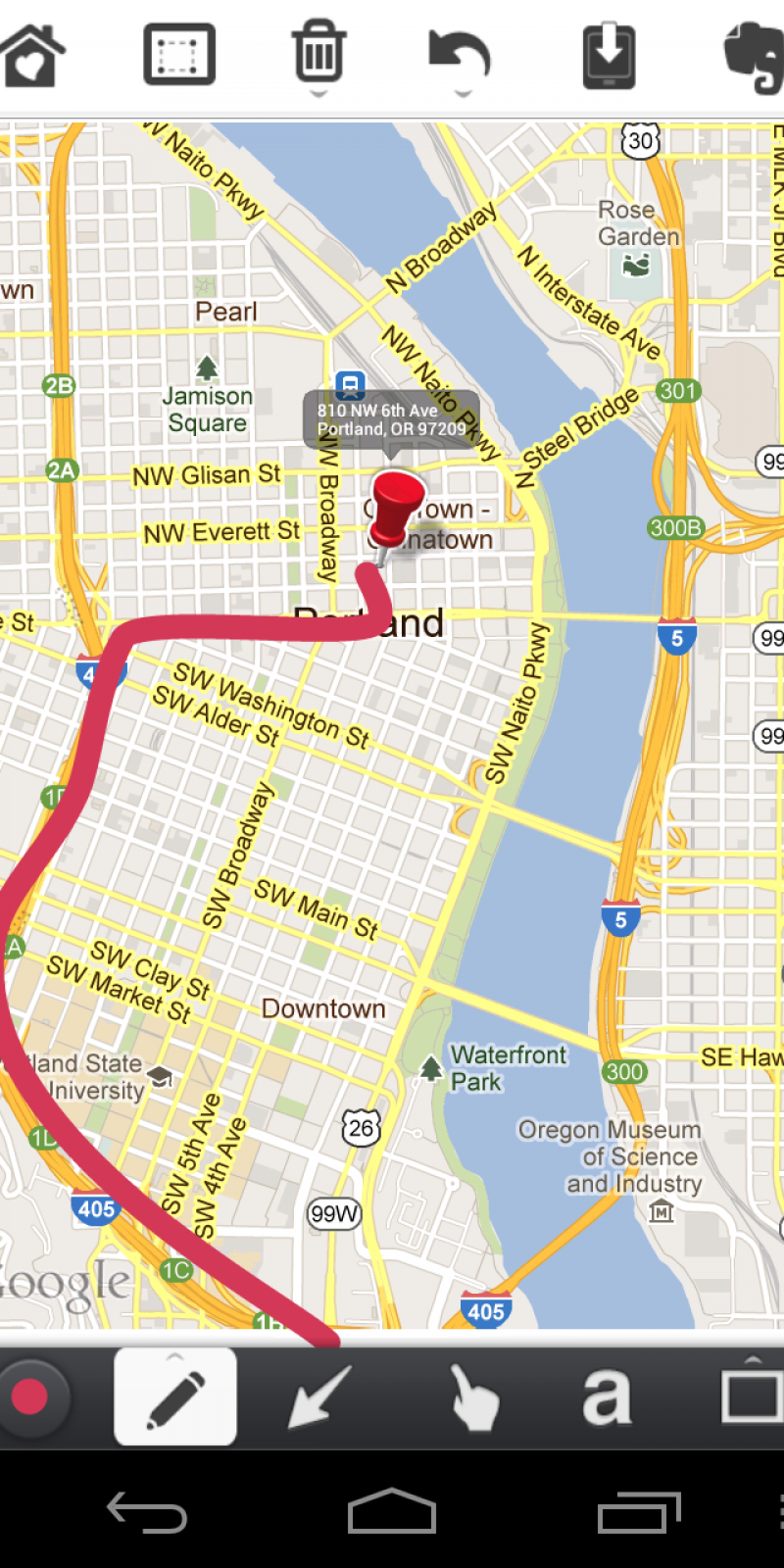Delete the annotation with trash icon
784x1568 pixels.
coord(318,55)
